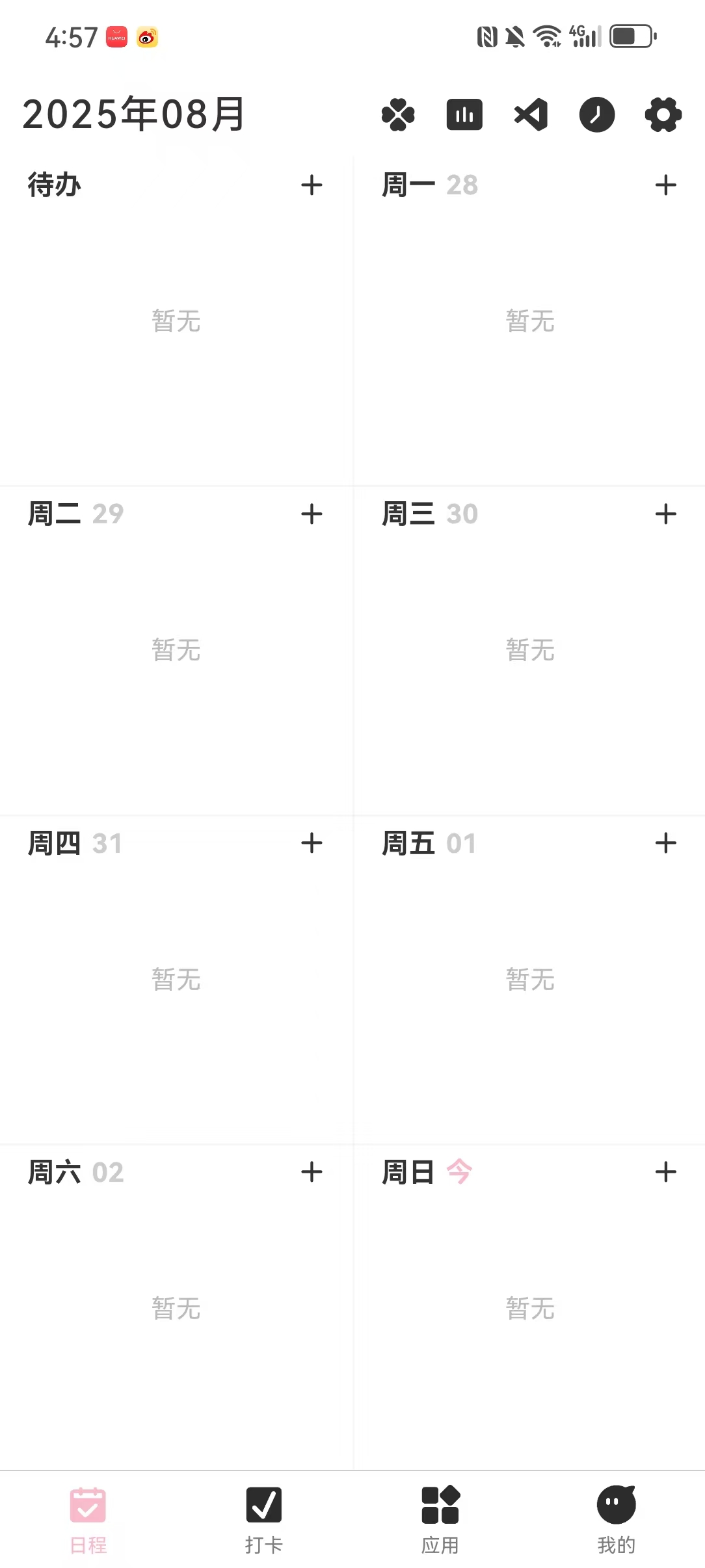
Task: Add an item to 周三 30
Action: pos(666,514)
